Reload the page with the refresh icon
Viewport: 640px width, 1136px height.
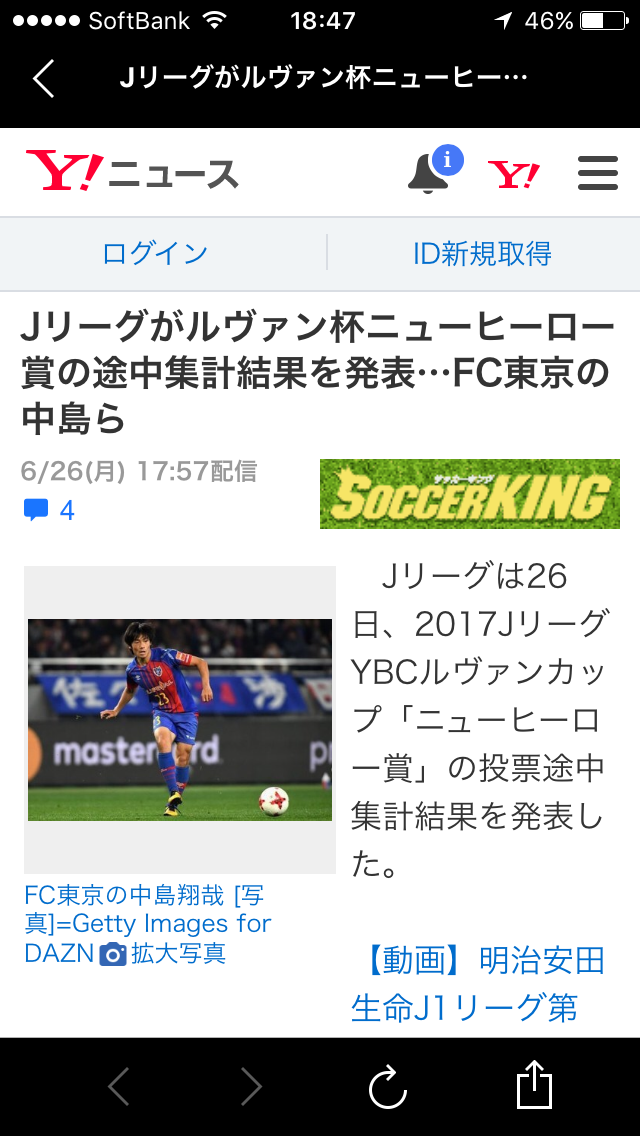coord(387,1086)
